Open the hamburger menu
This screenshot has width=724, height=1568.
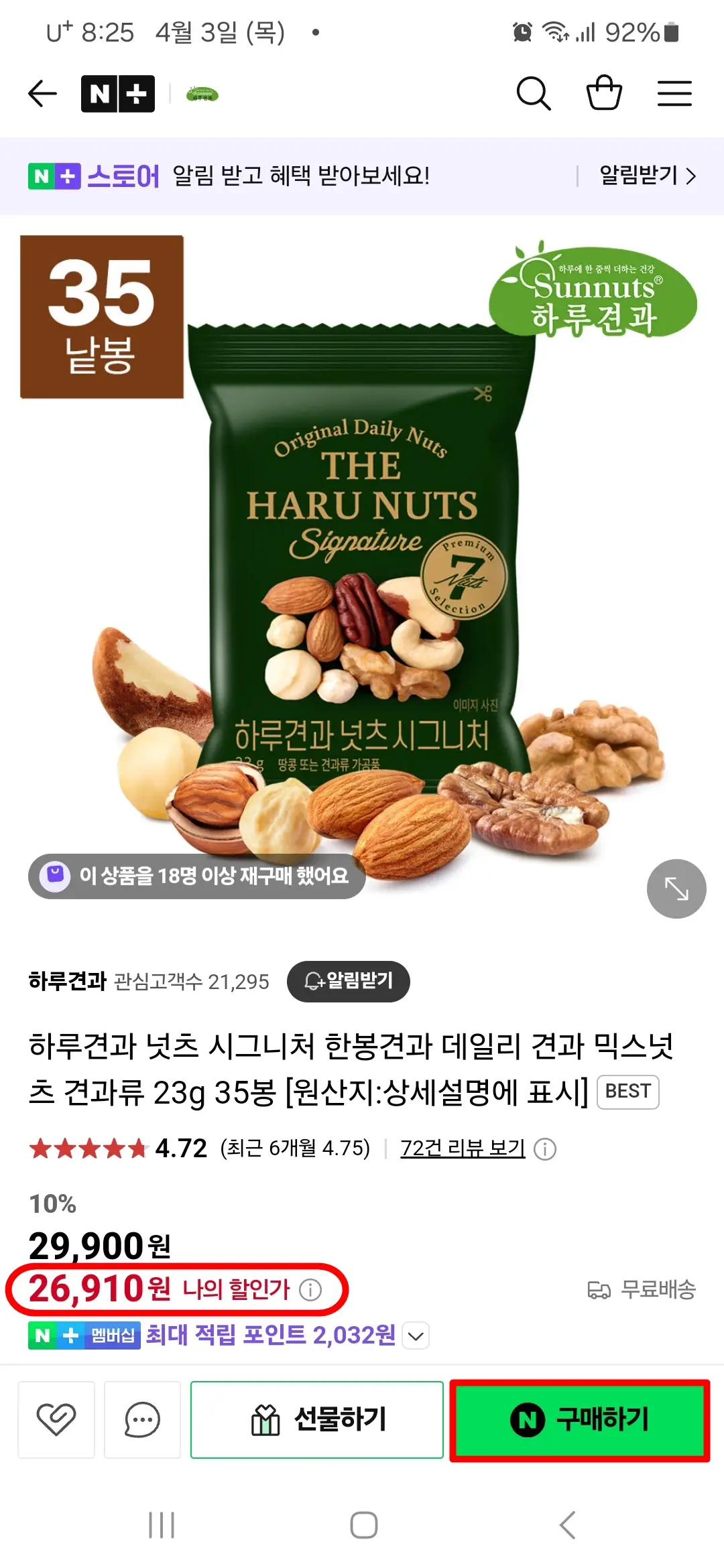(674, 93)
